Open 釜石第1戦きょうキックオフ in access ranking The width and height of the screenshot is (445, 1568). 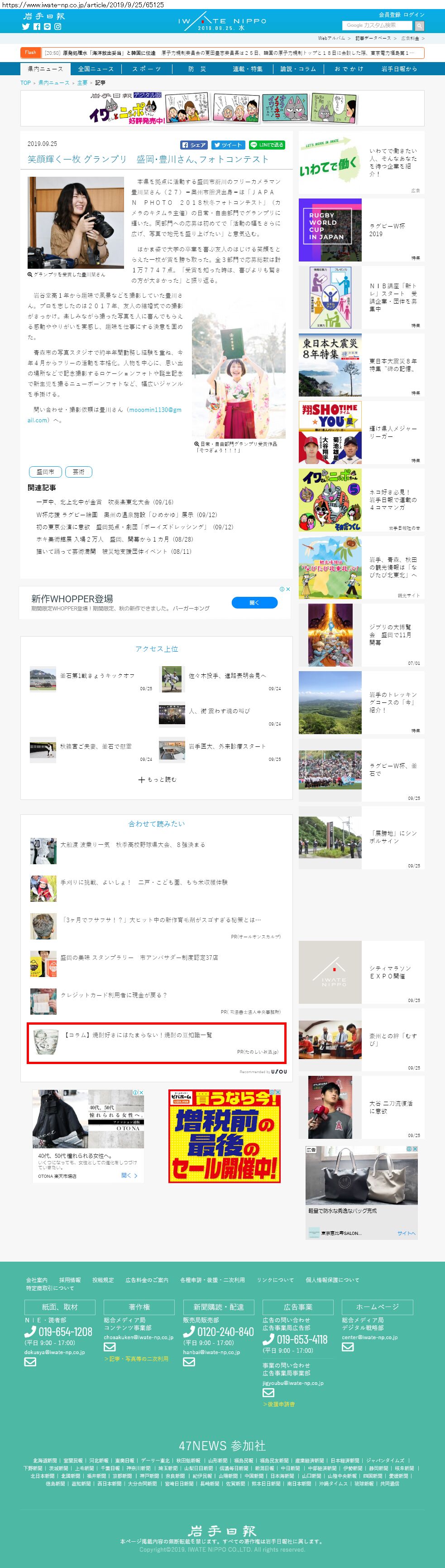(97, 676)
